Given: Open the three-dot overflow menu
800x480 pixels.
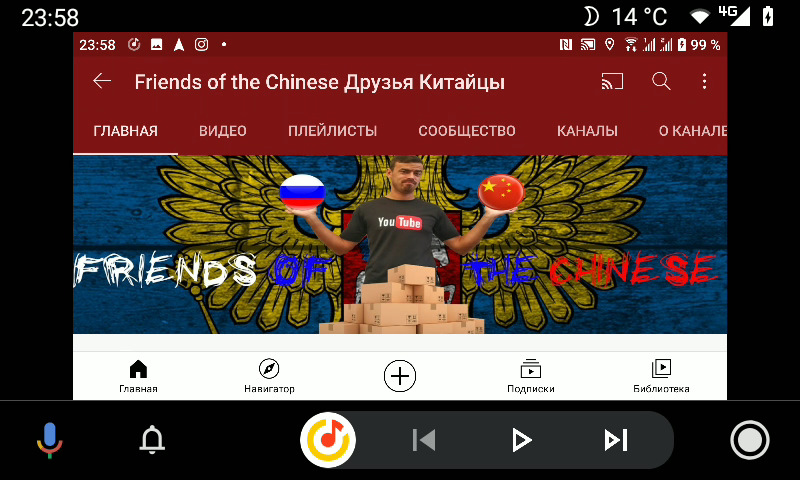Looking at the screenshot, I should pos(704,82).
